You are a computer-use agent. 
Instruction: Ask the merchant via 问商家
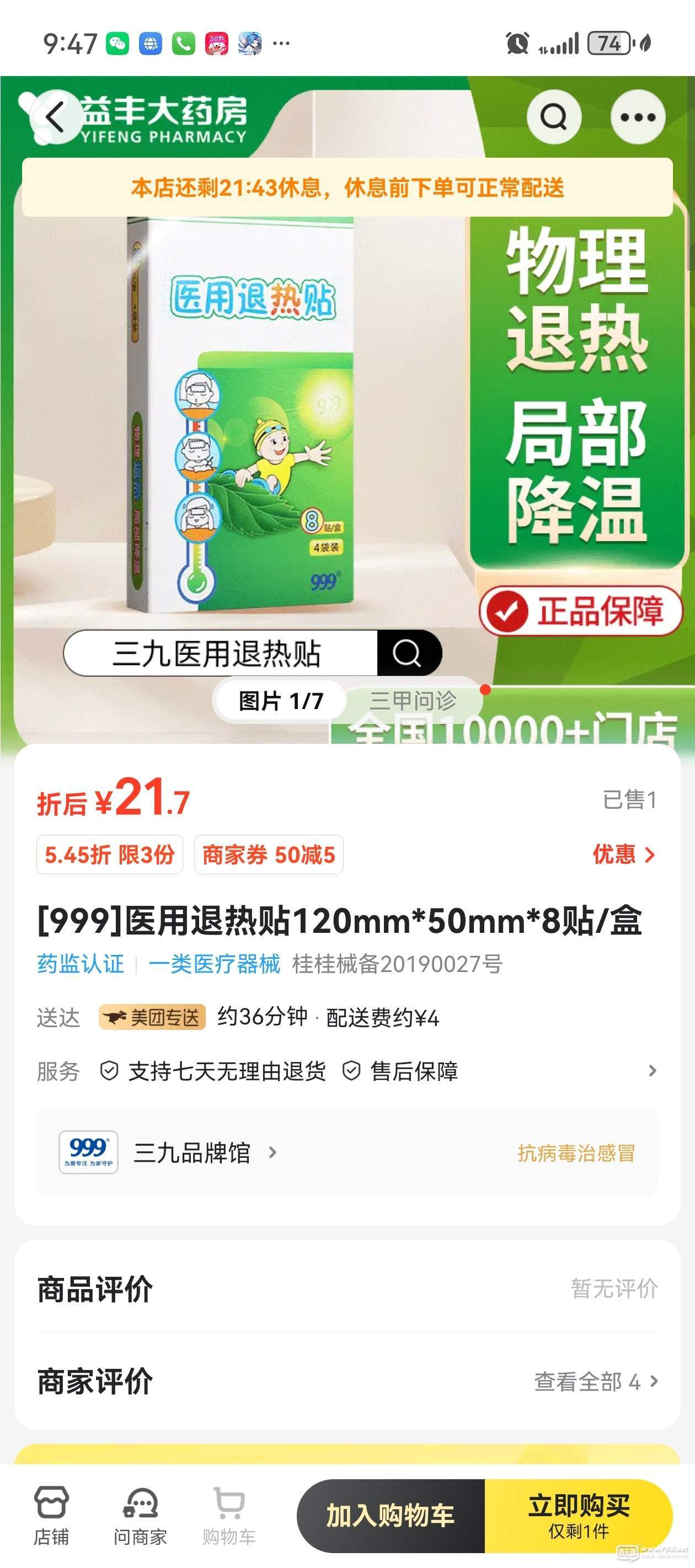point(140,1516)
